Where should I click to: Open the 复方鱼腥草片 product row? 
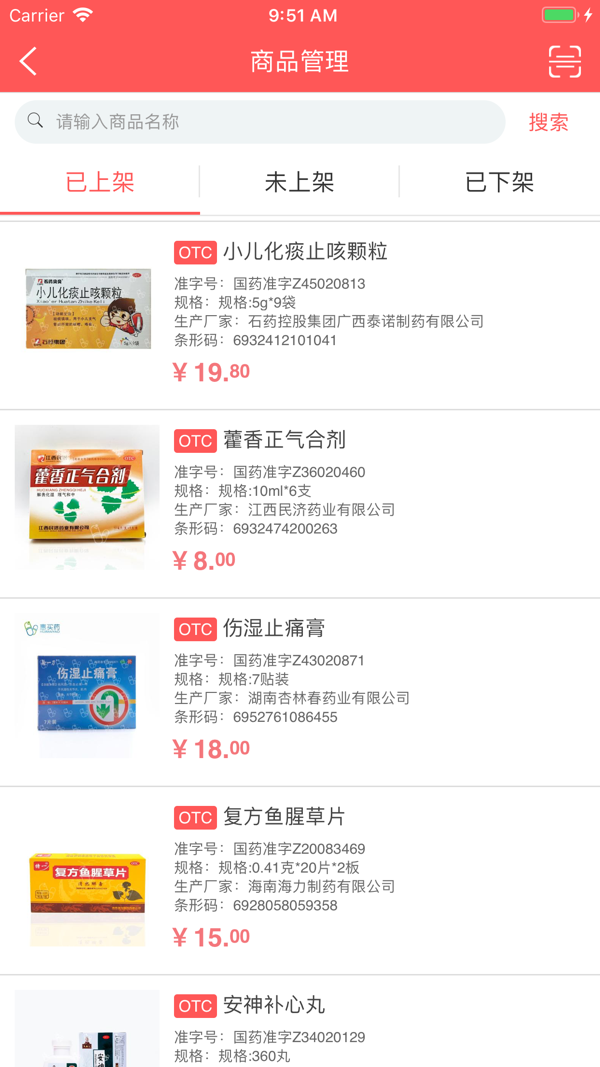[300, 880]
